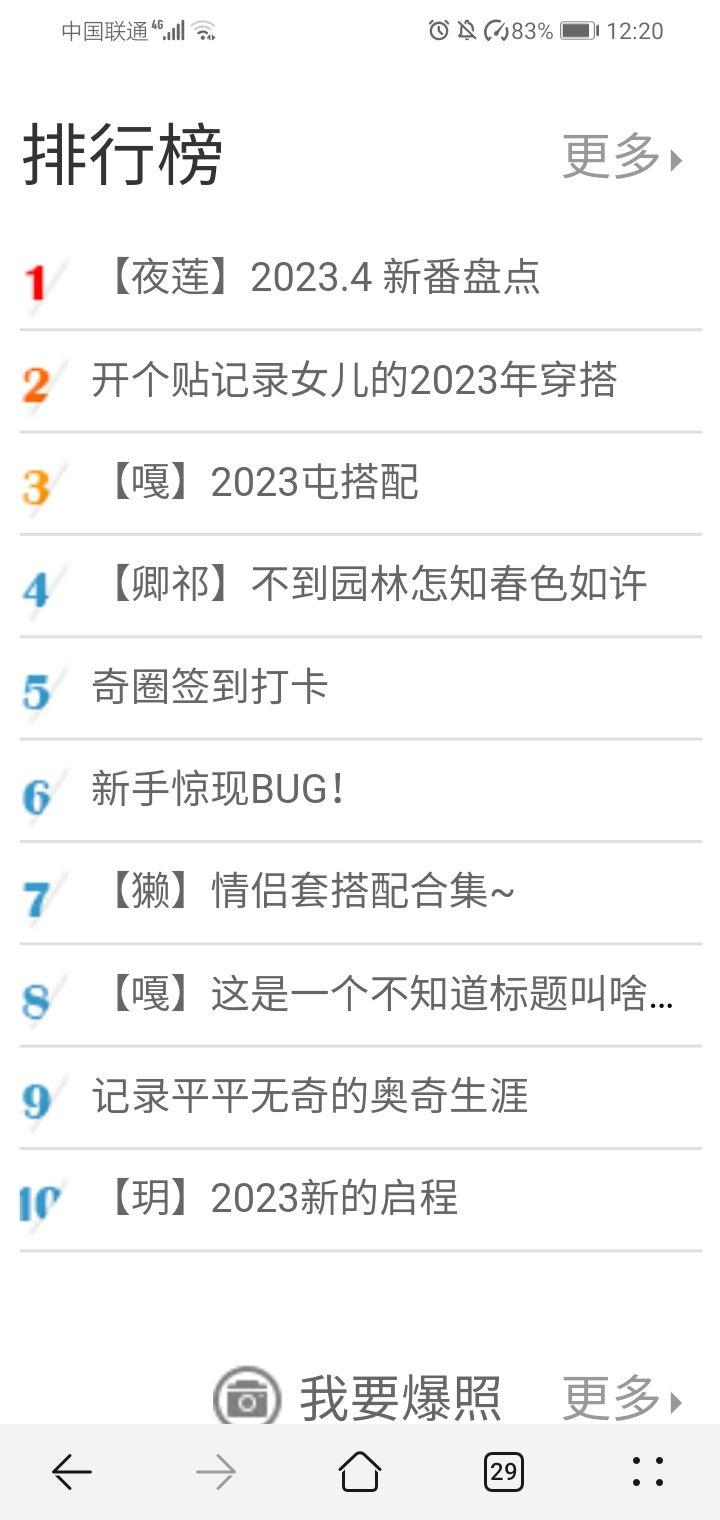Open 开个贴记录女儿的2023年穿搭 post

point(354,381)
